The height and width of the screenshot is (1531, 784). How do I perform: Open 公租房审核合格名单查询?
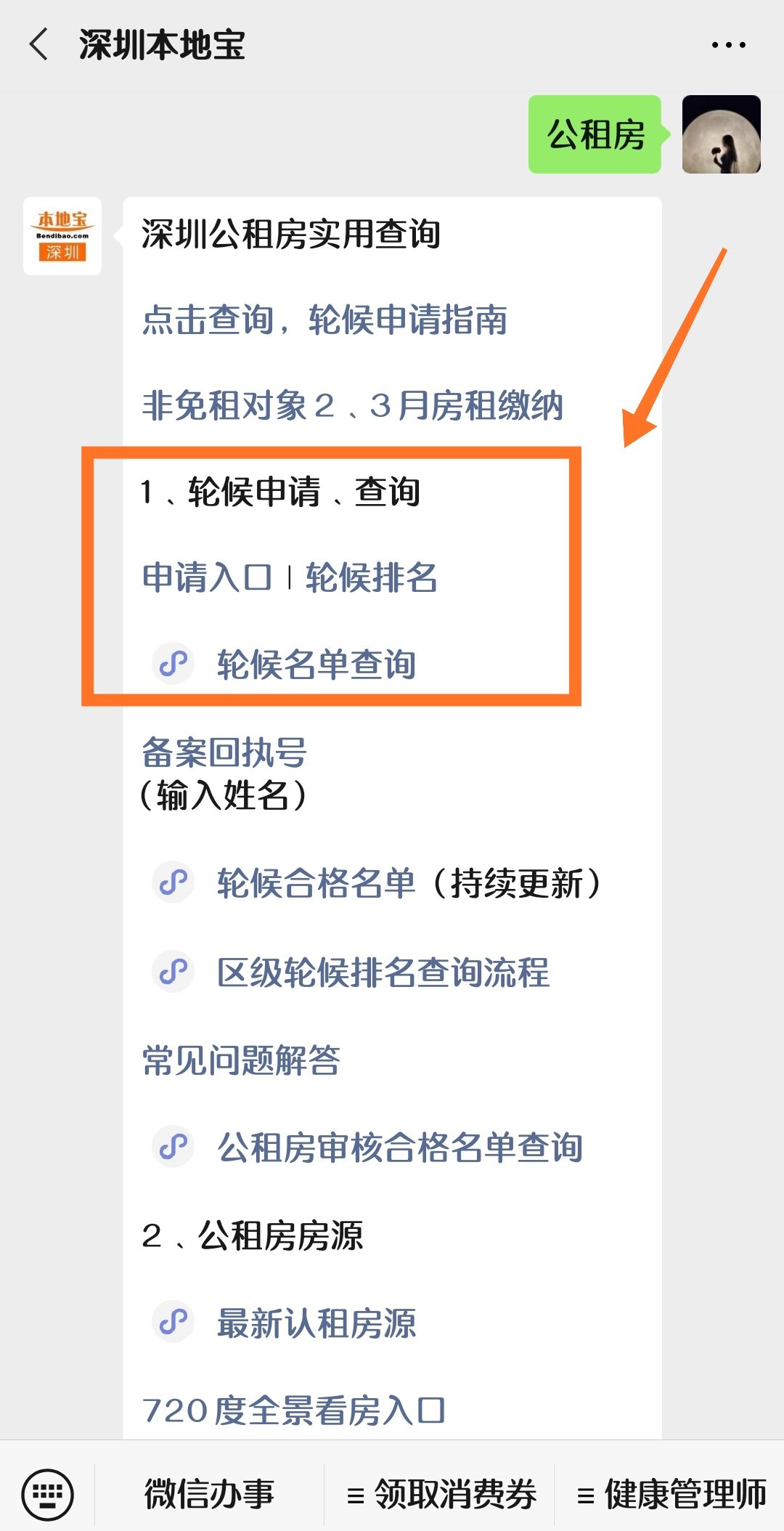click(367, 1148)
